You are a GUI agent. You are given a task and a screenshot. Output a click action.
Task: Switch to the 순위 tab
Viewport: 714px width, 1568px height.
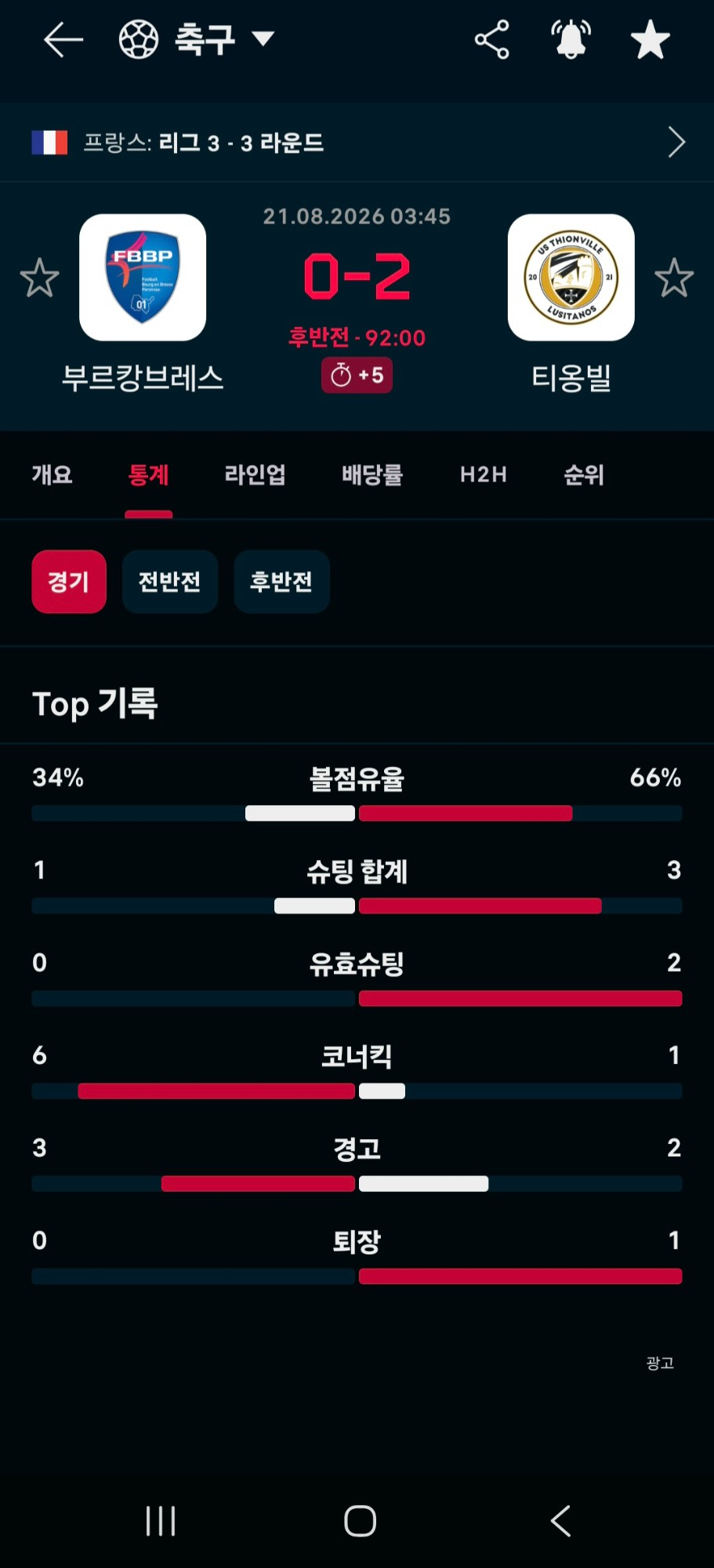tap(584, 474)
